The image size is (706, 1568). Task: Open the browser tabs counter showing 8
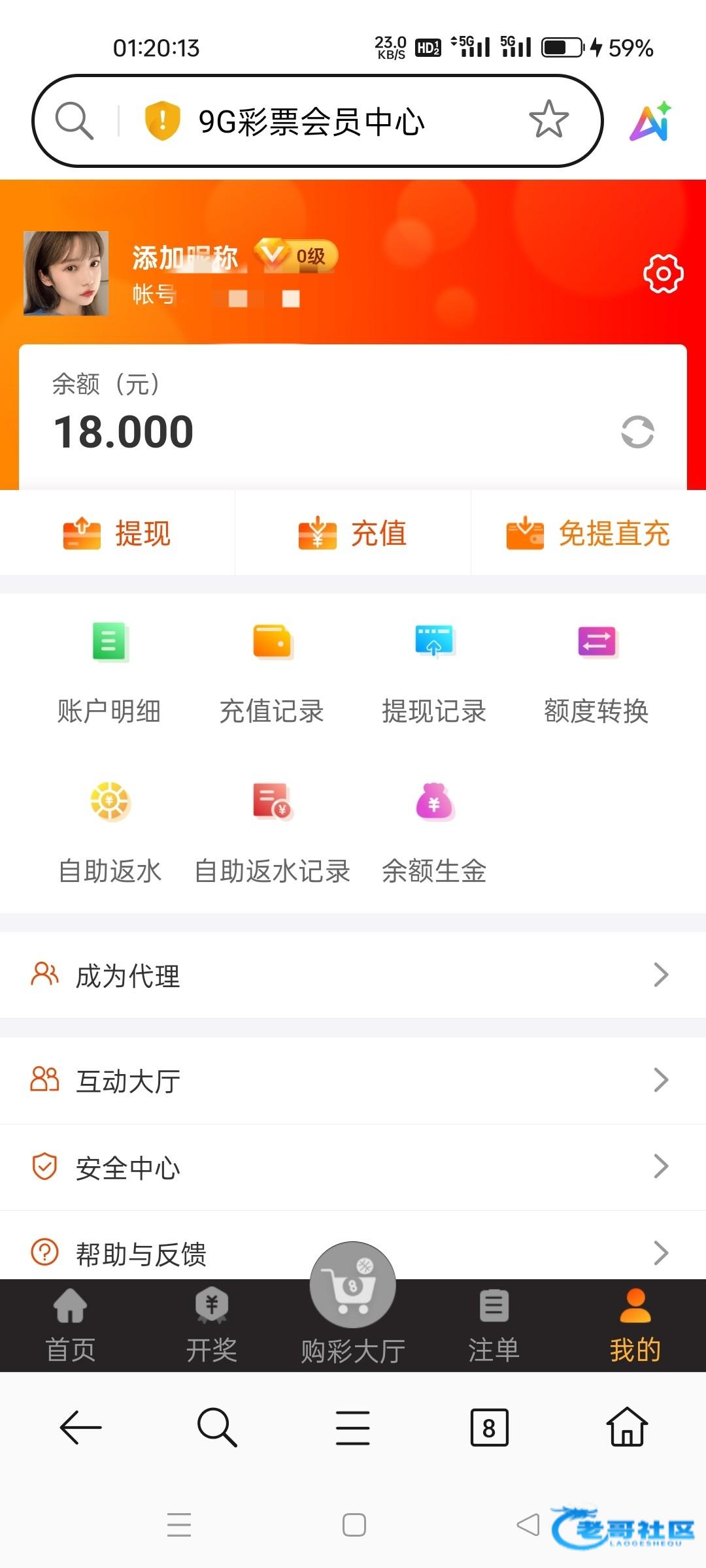(489, 1428)
